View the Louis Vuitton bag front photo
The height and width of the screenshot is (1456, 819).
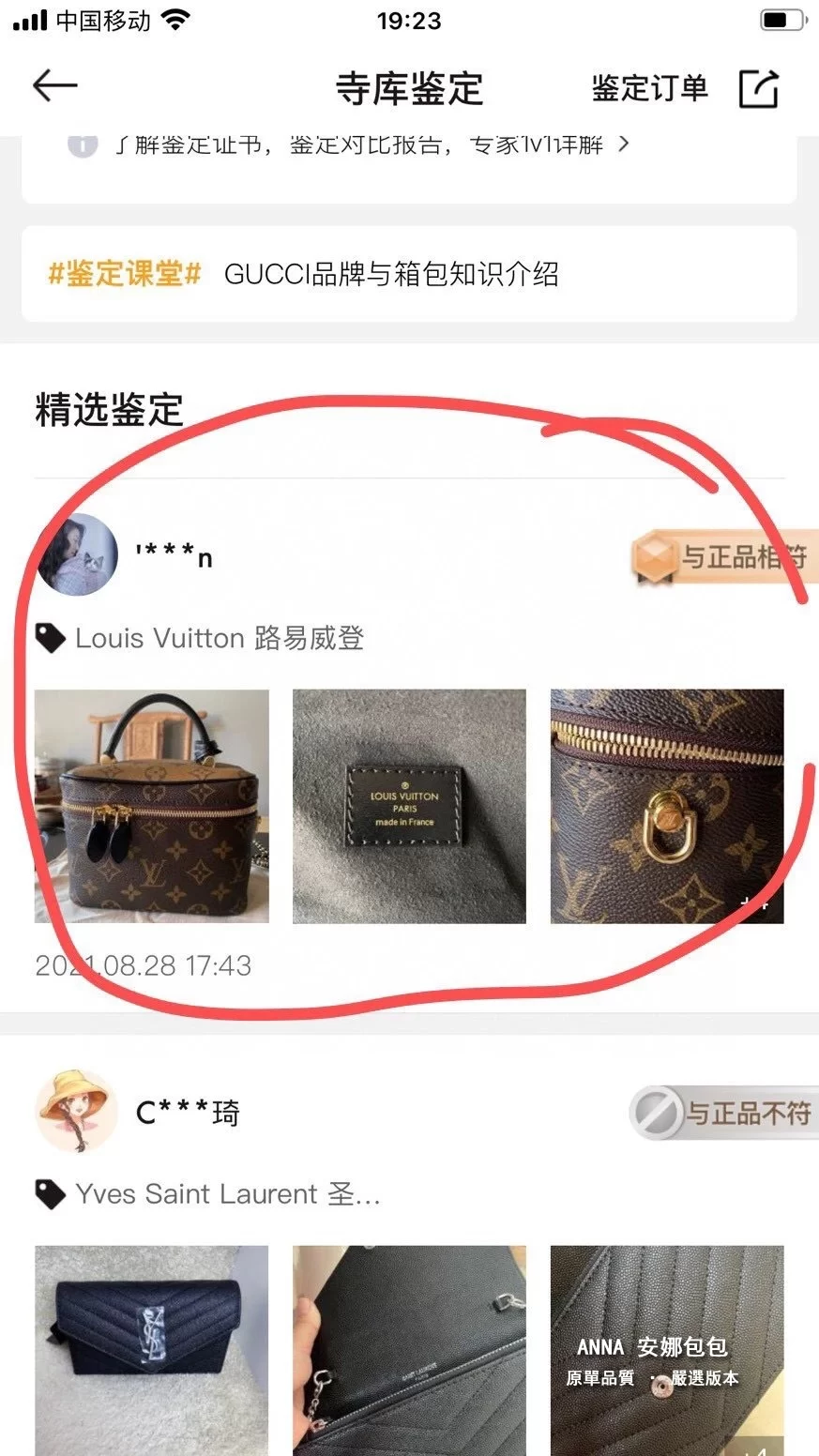(x=152, y=806)
